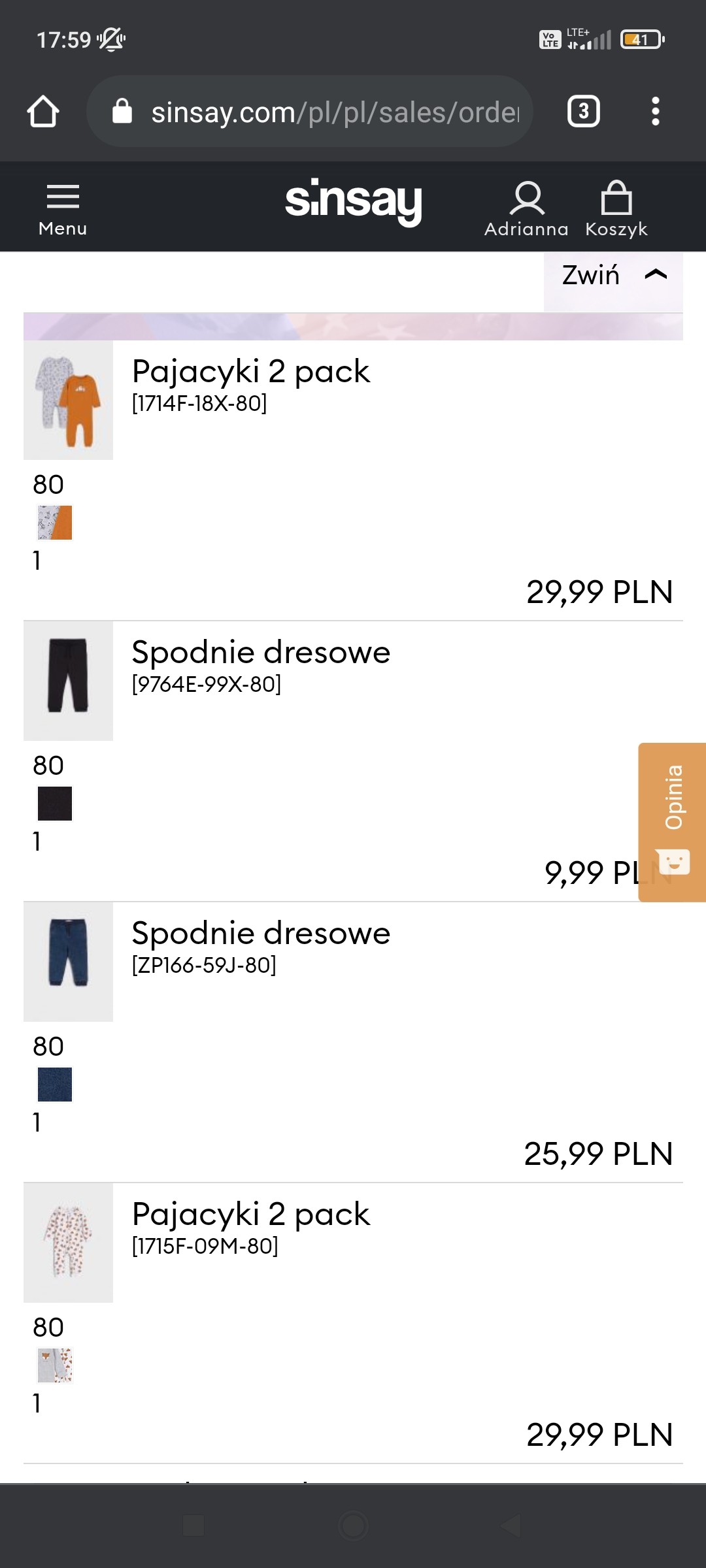View the blue Spodnie dresowe product image
The width and height of the screenshot is (706, 1568).
[x=69, y=962]
